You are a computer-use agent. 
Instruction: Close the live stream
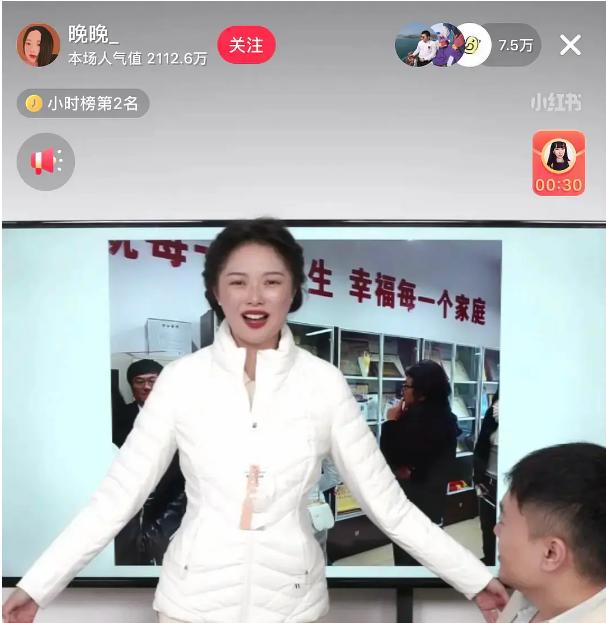click(570, 45)
